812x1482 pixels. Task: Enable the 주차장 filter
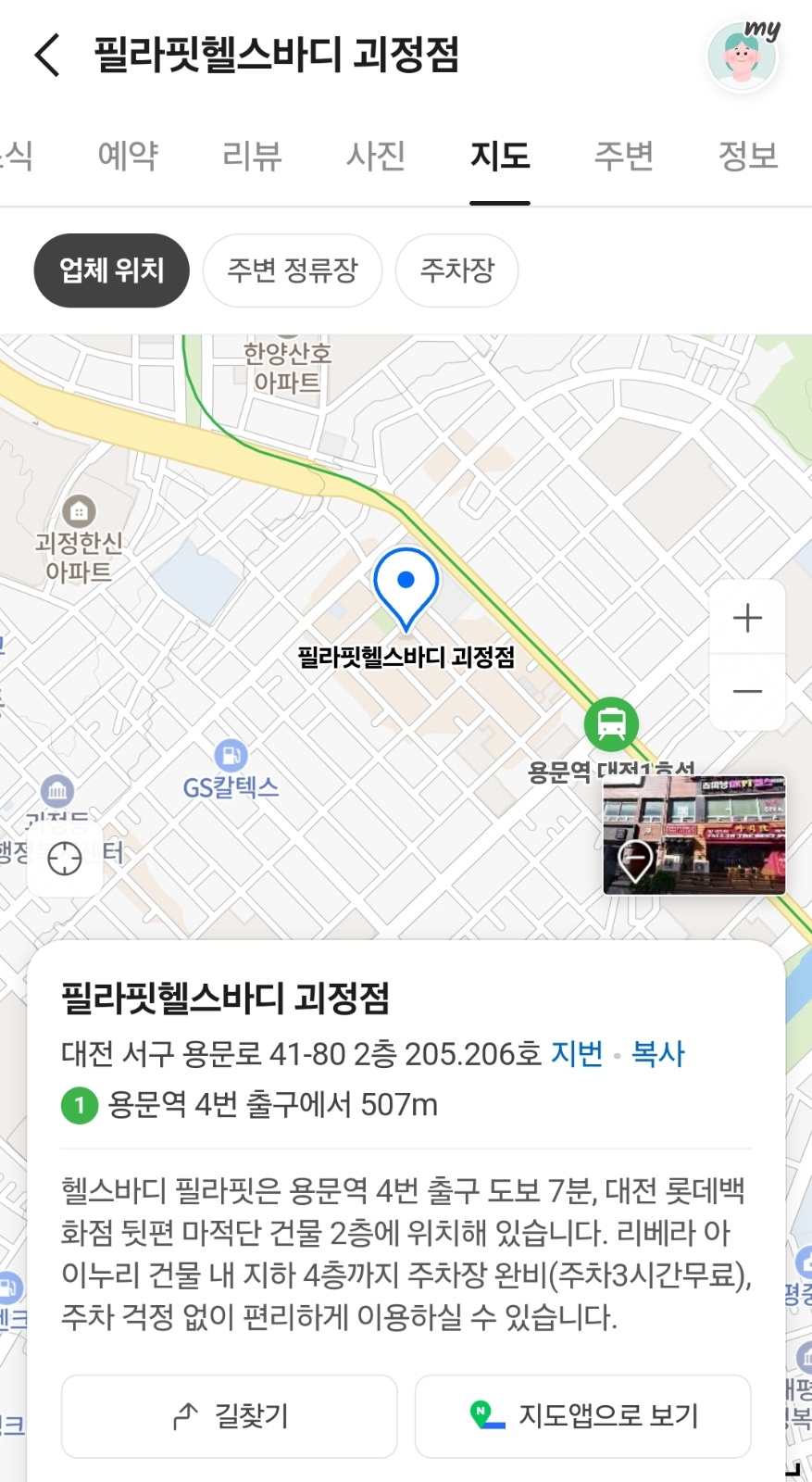(456, 270)
